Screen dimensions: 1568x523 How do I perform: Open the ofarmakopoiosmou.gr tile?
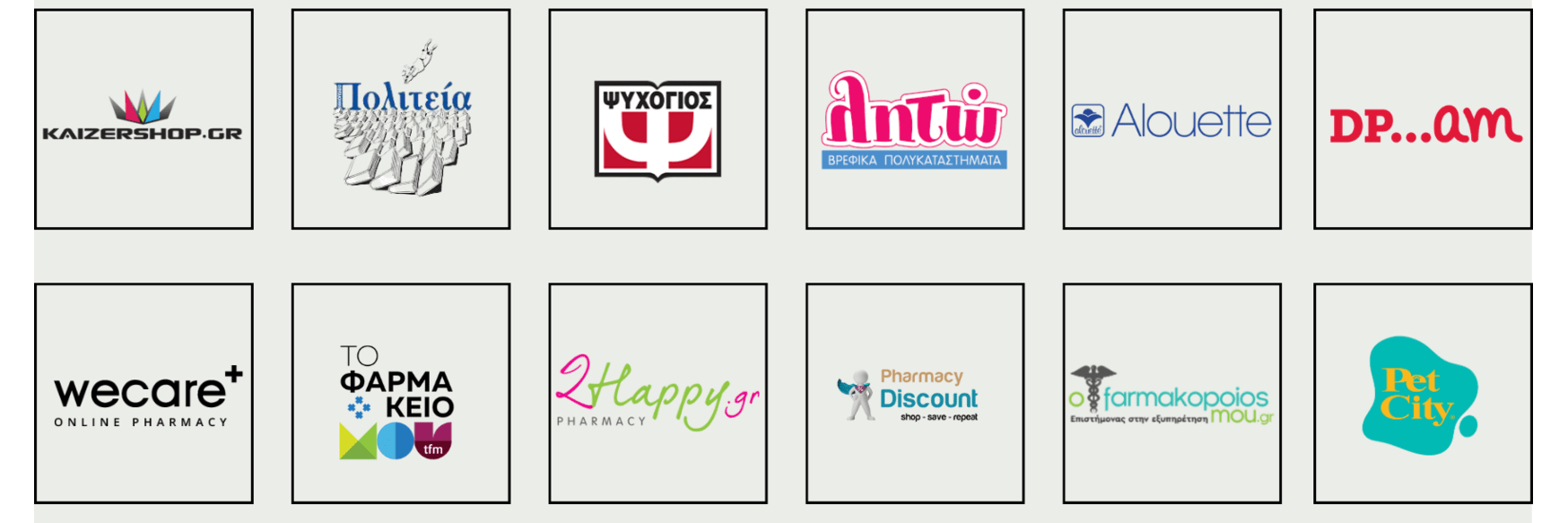pos(1172,394)
